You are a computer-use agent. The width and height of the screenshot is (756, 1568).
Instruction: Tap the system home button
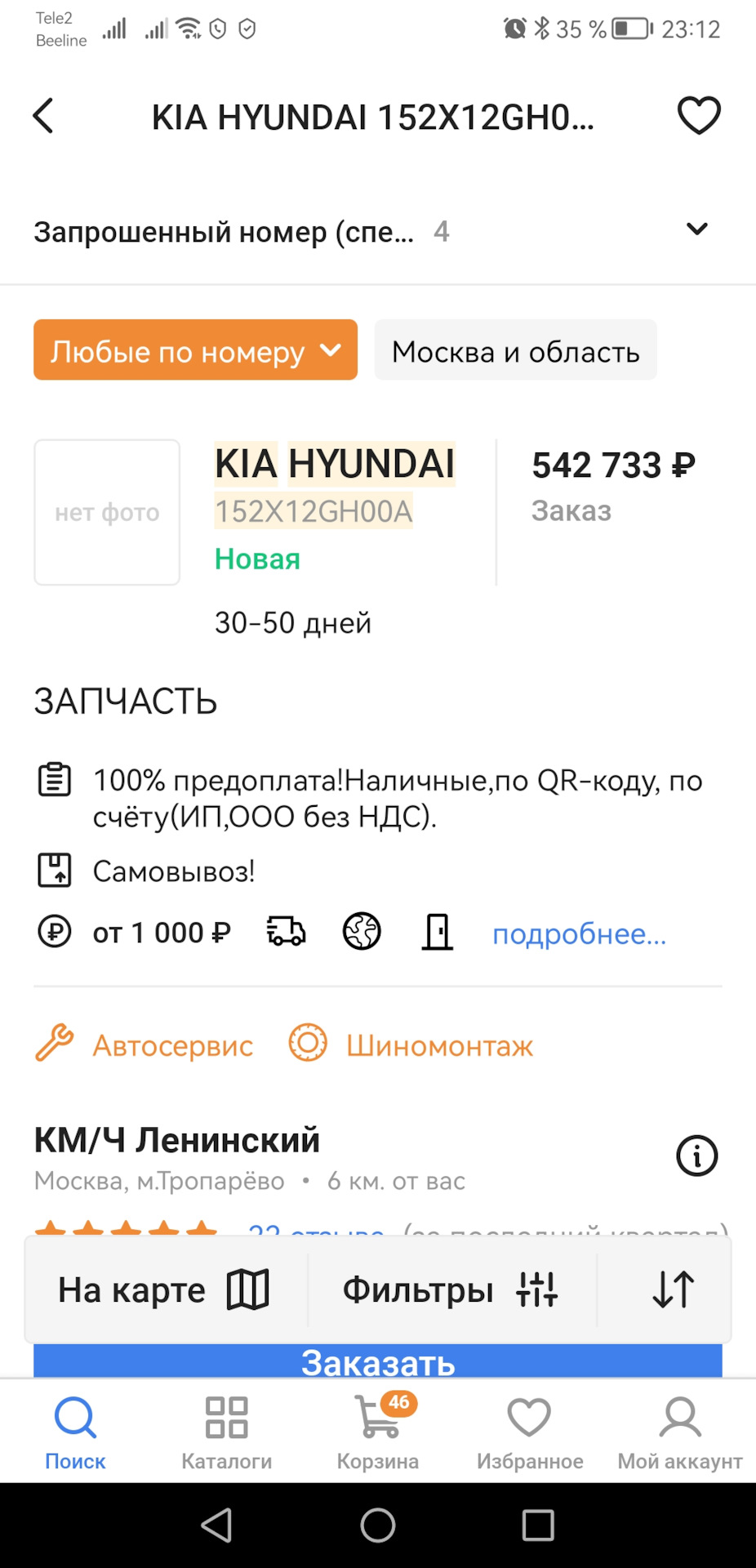pos(378,1525)
